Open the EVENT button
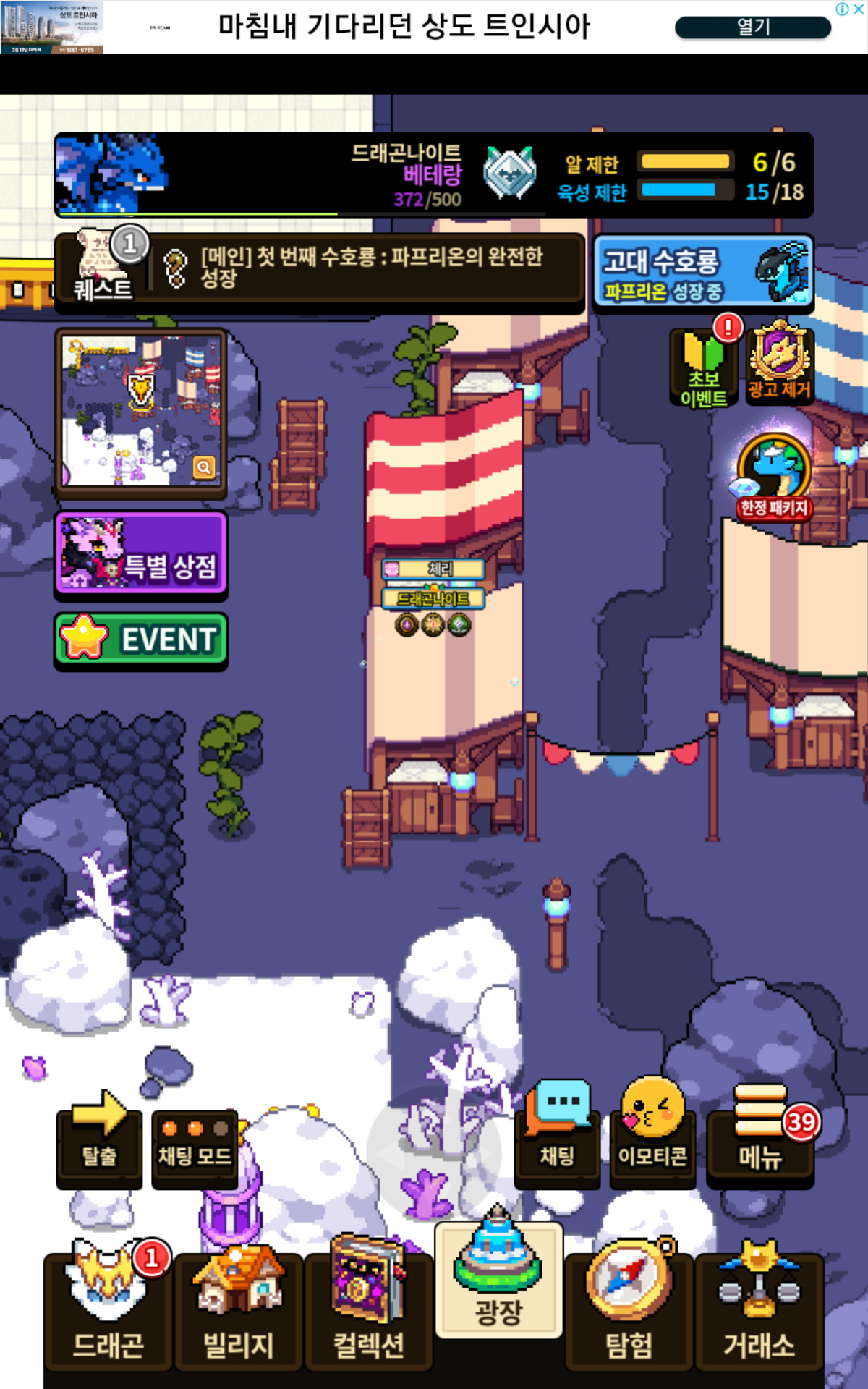868x1389 pixels. (141, 640)
